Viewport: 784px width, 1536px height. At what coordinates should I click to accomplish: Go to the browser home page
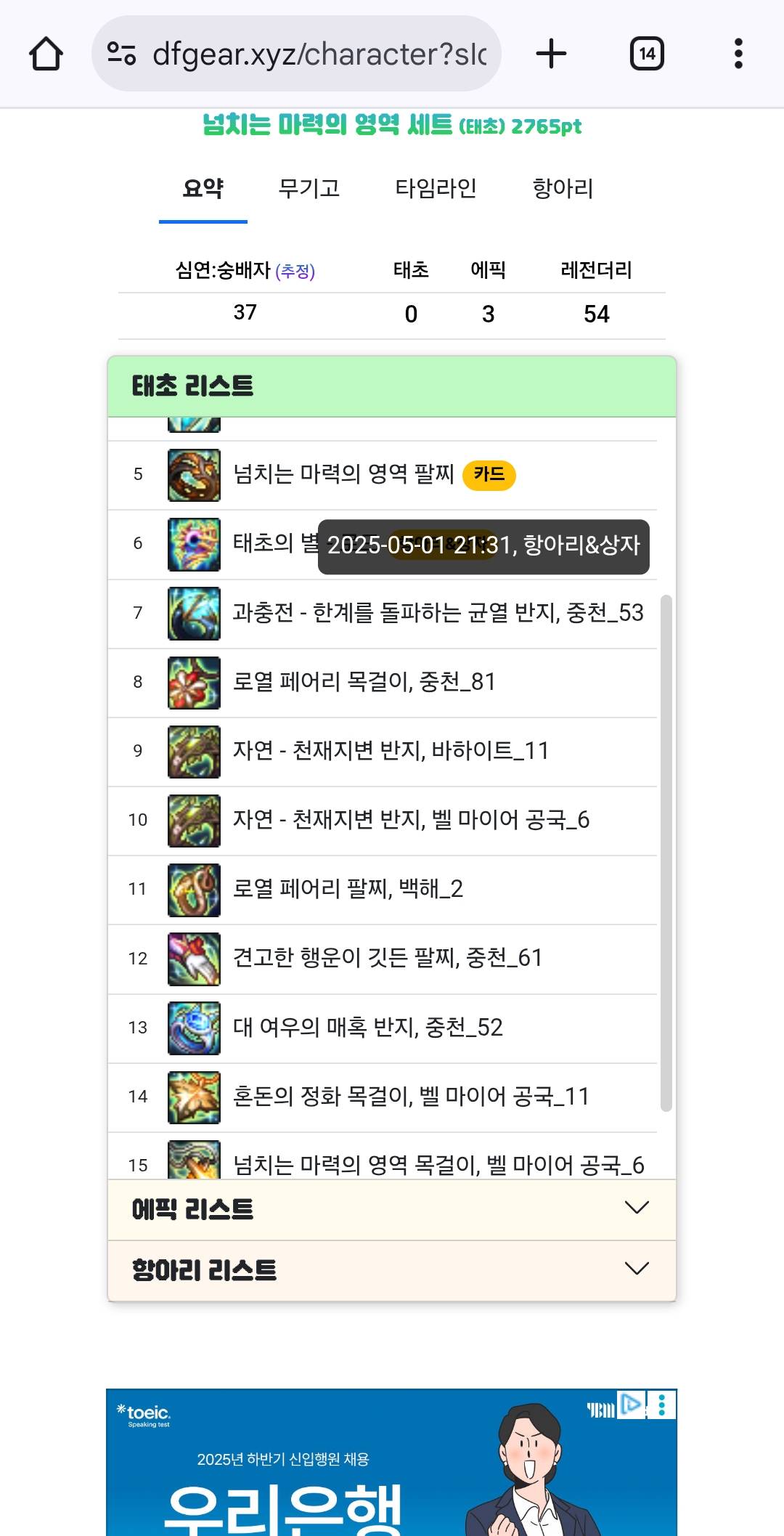tap(46, 54)
